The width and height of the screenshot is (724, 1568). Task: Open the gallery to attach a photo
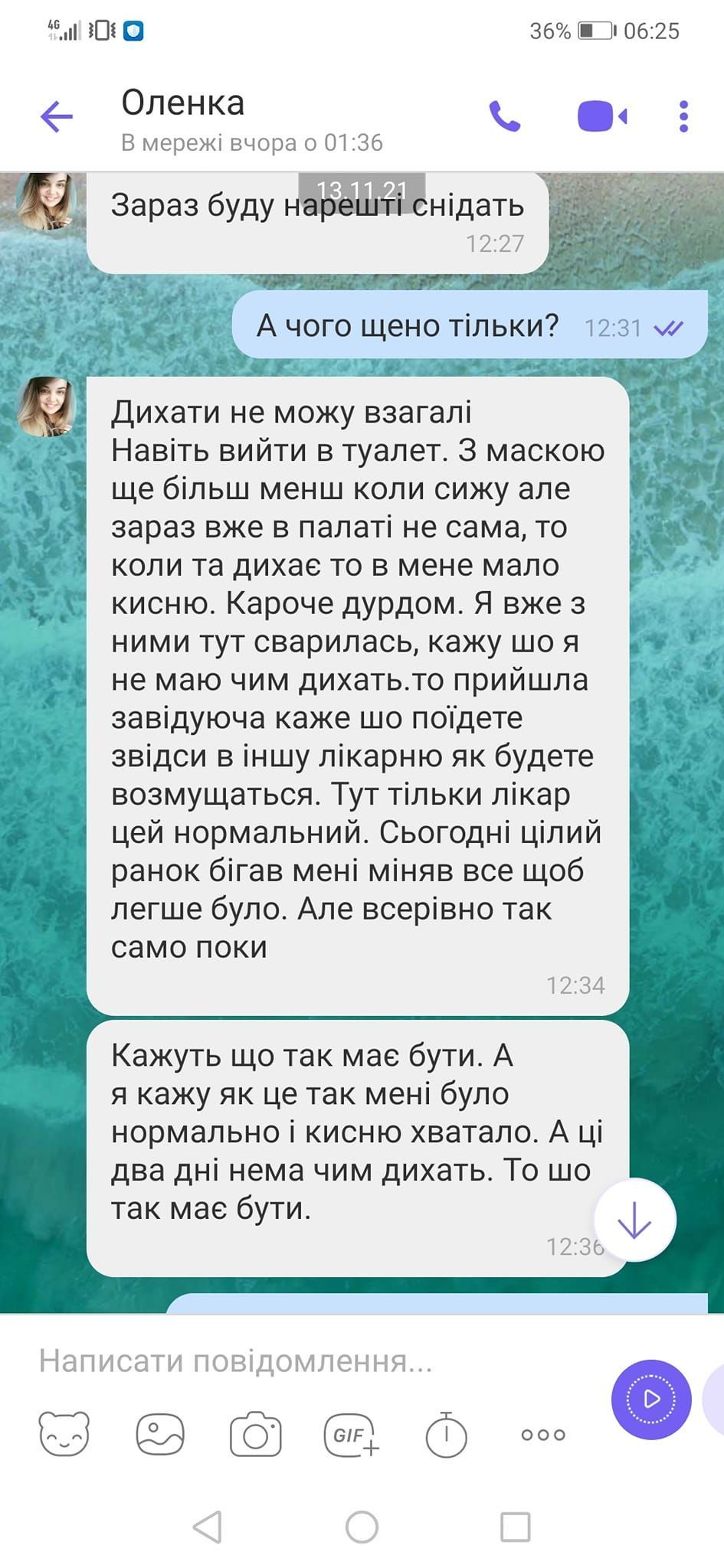160,1434
